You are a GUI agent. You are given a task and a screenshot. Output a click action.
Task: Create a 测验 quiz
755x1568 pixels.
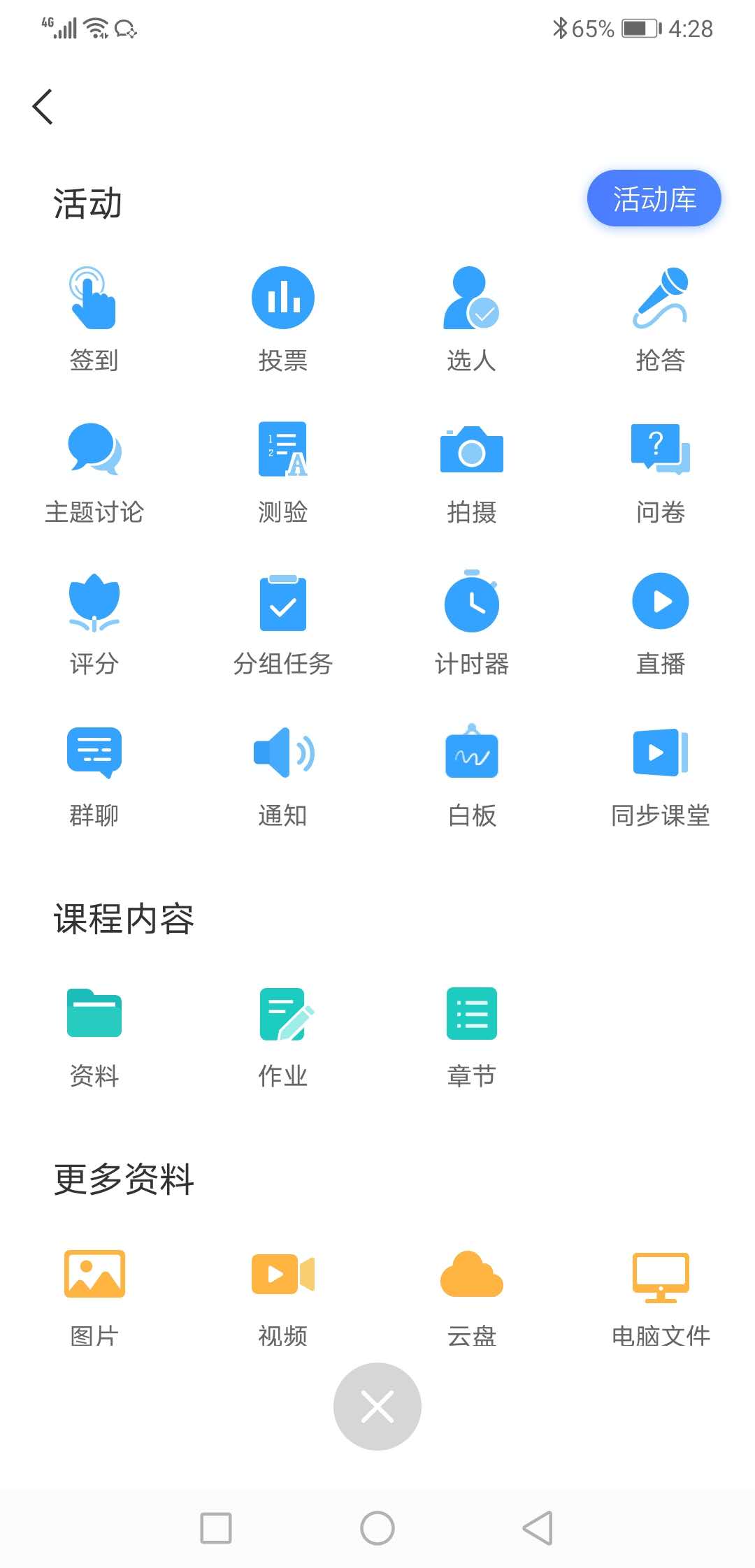coord(282,470)
